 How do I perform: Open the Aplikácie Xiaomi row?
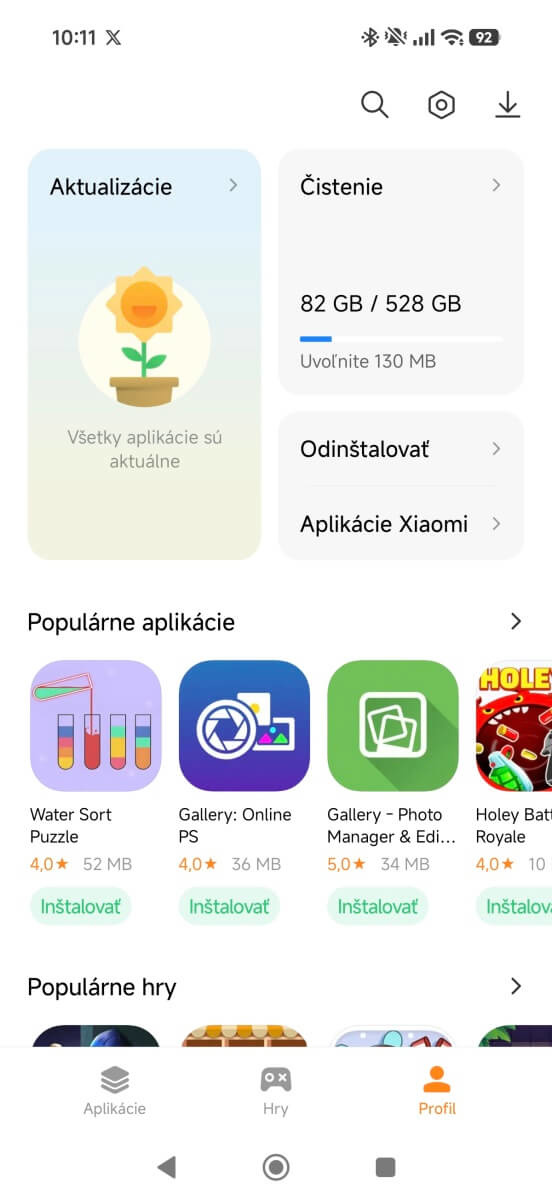(x=401, y=524)
